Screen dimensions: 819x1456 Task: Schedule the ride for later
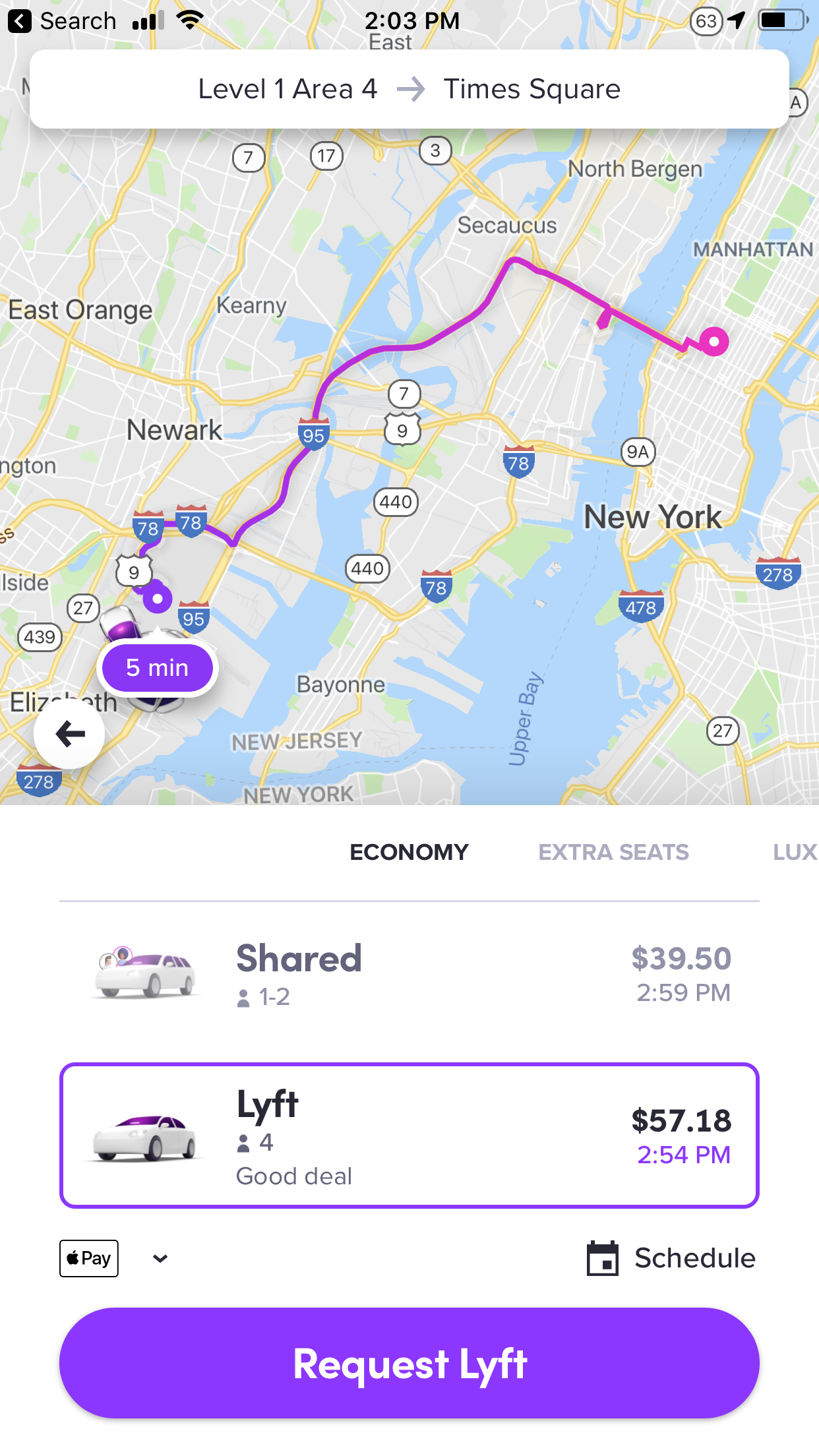tap(671, 1258)
